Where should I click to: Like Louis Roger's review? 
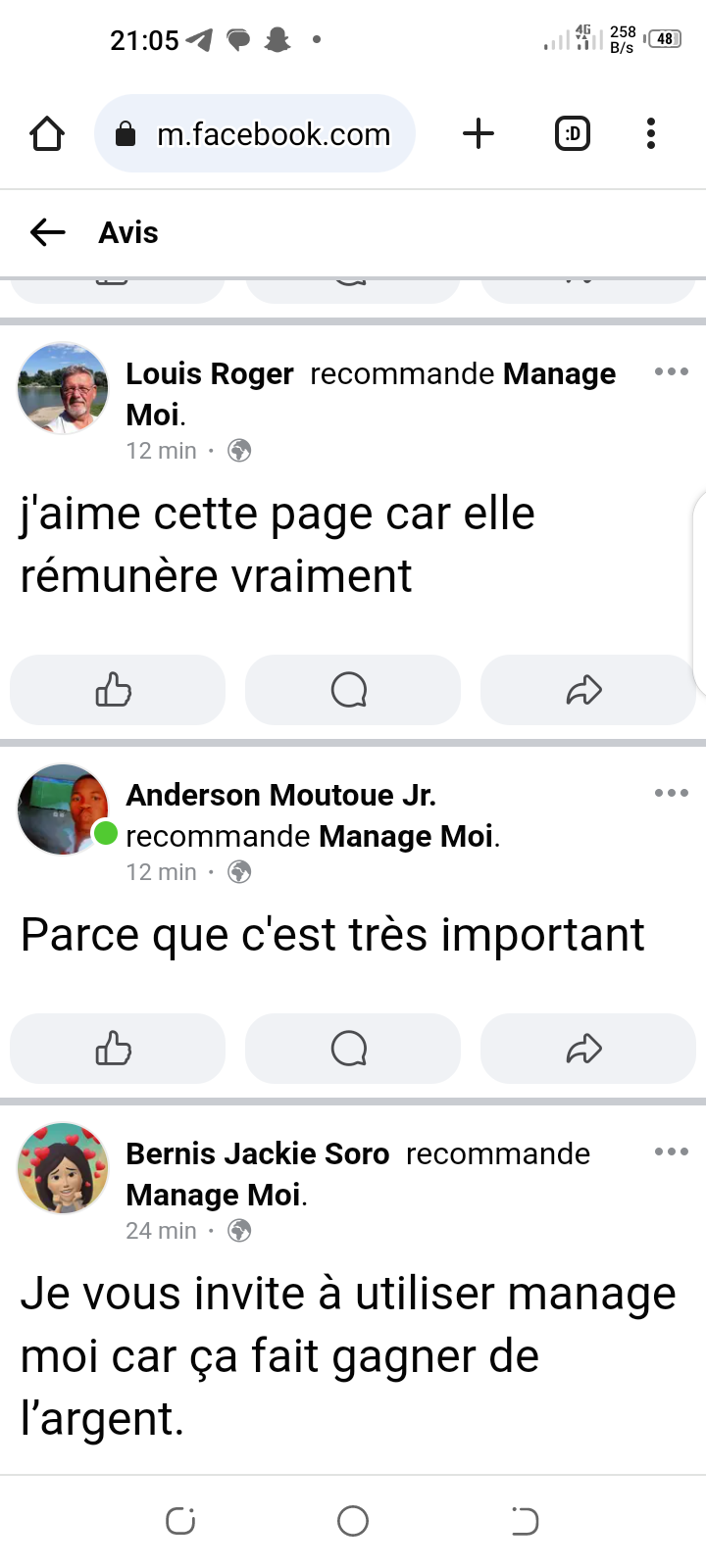[x=117, y=690]
